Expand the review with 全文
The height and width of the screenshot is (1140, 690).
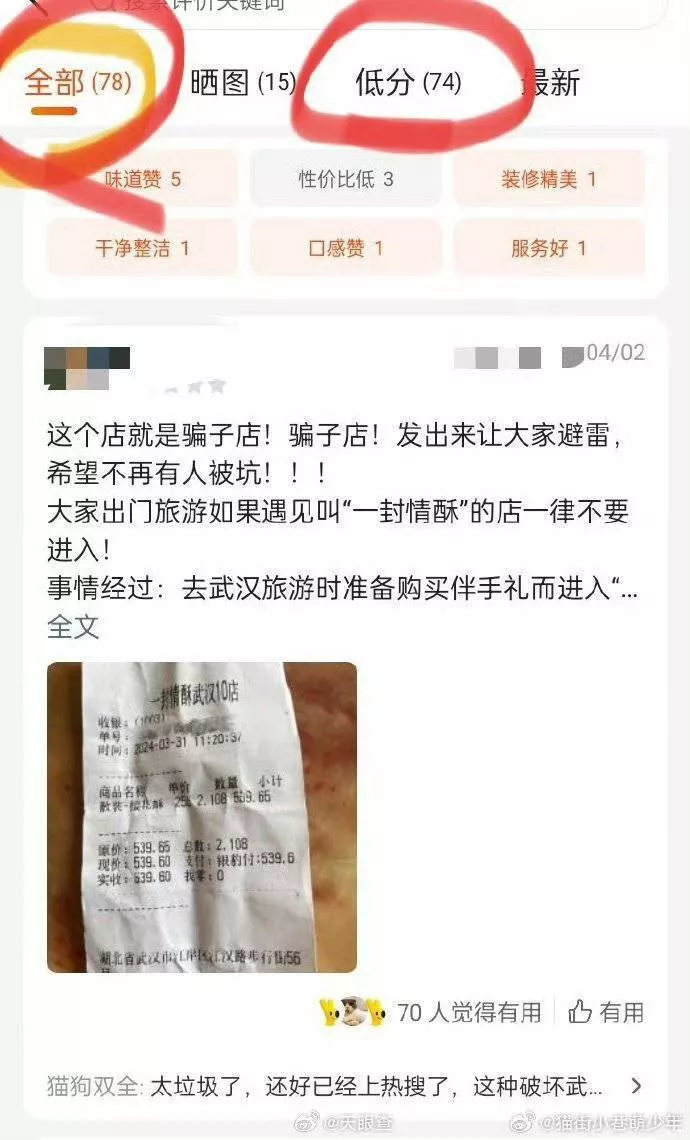coord(73,627)
